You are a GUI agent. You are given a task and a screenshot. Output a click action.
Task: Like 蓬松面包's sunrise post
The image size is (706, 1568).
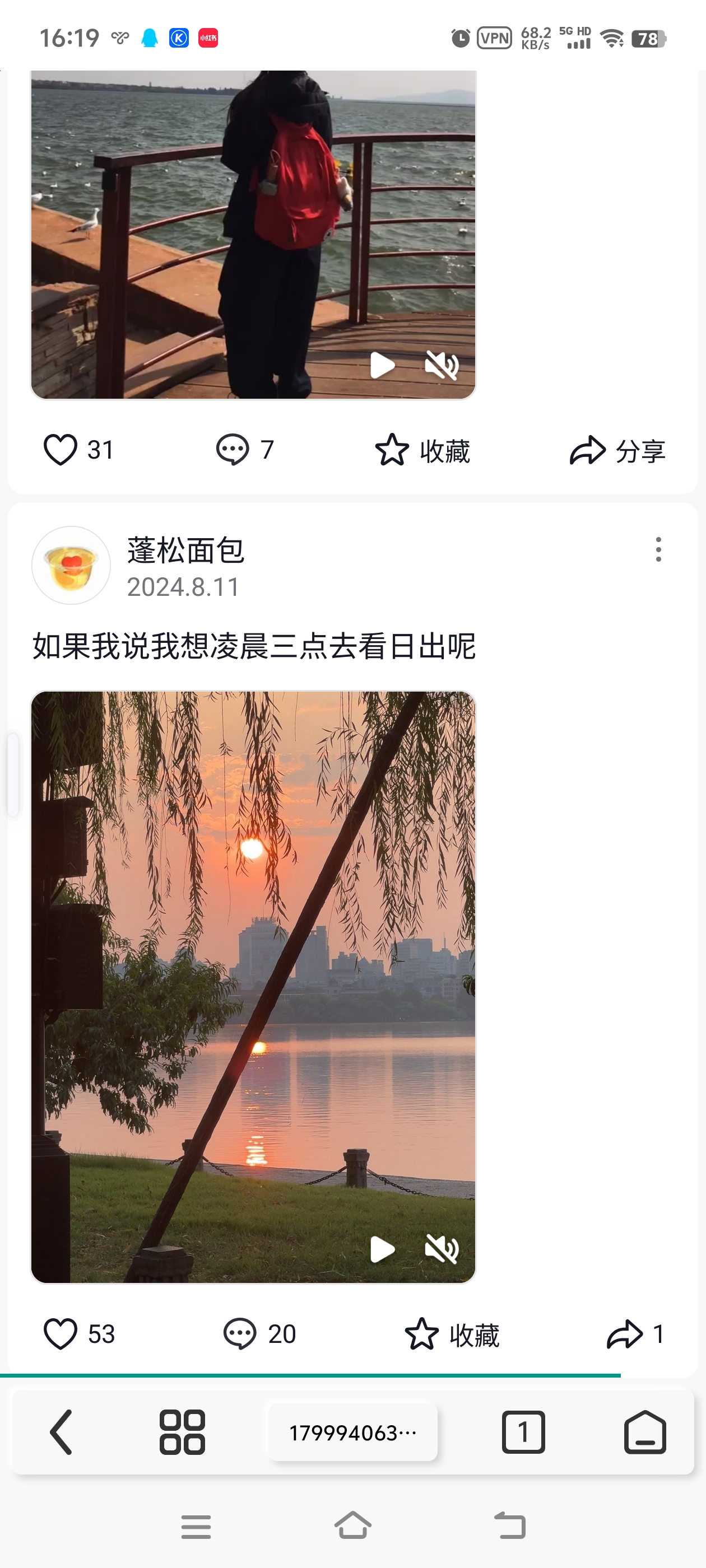click(61, 1334)
